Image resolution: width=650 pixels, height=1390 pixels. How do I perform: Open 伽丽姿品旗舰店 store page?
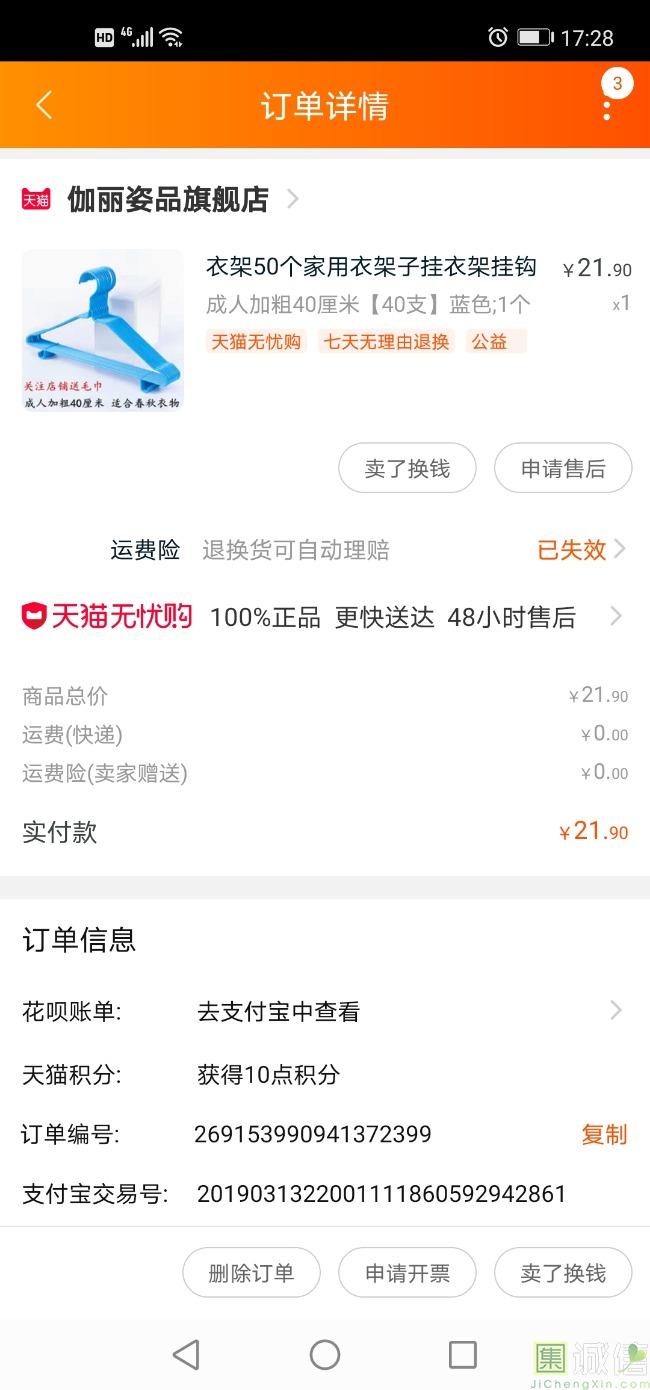(168, 199)
